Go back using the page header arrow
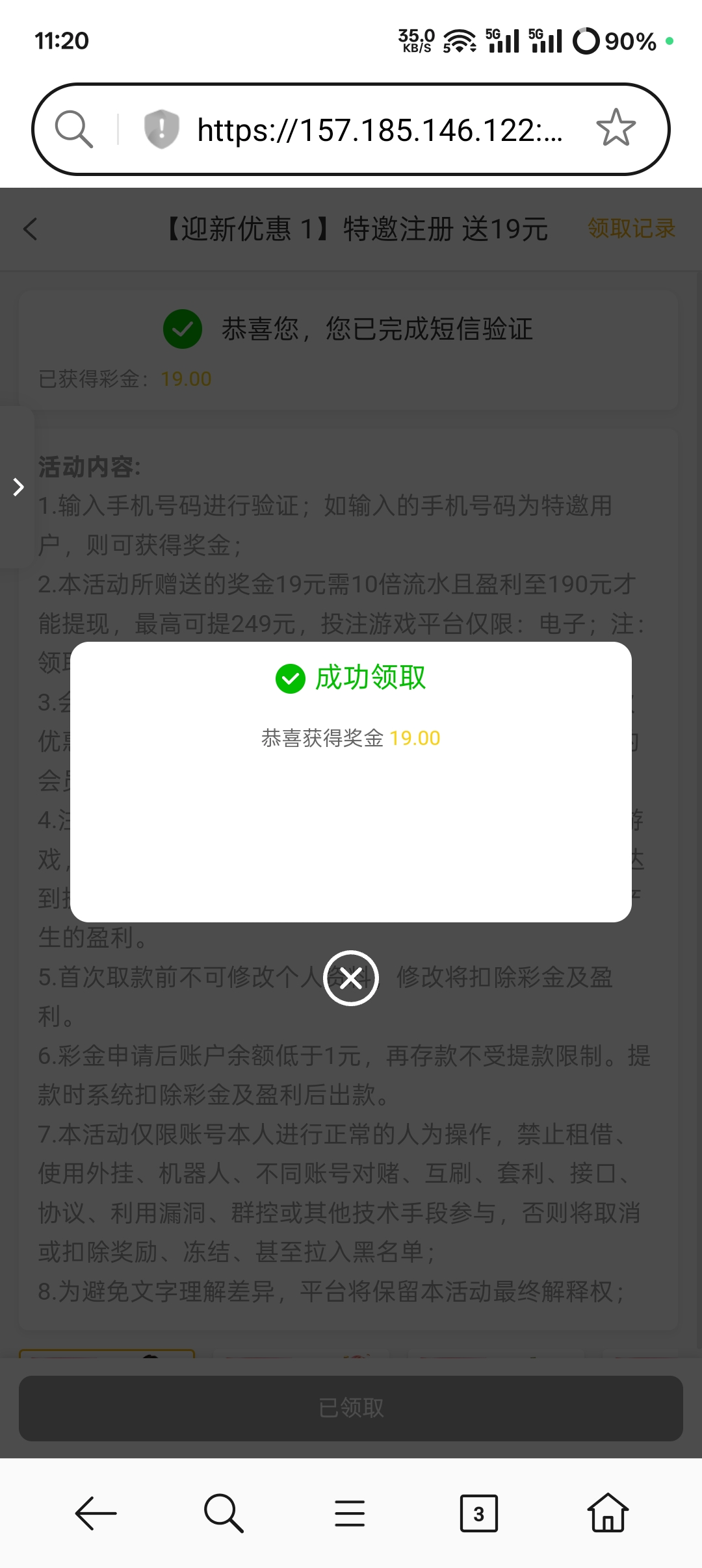702x1568 pixels. 31,229
